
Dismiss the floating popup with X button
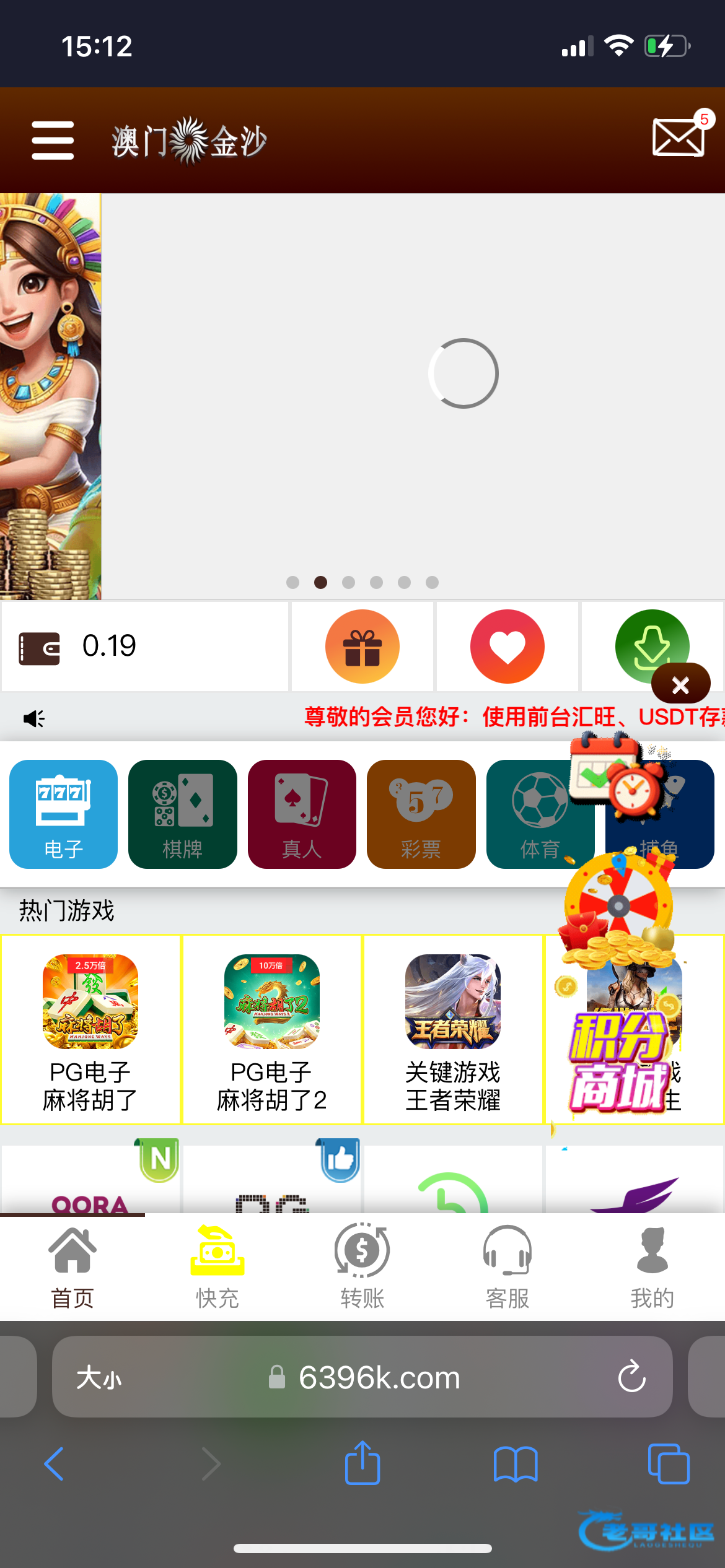point(680,685)
